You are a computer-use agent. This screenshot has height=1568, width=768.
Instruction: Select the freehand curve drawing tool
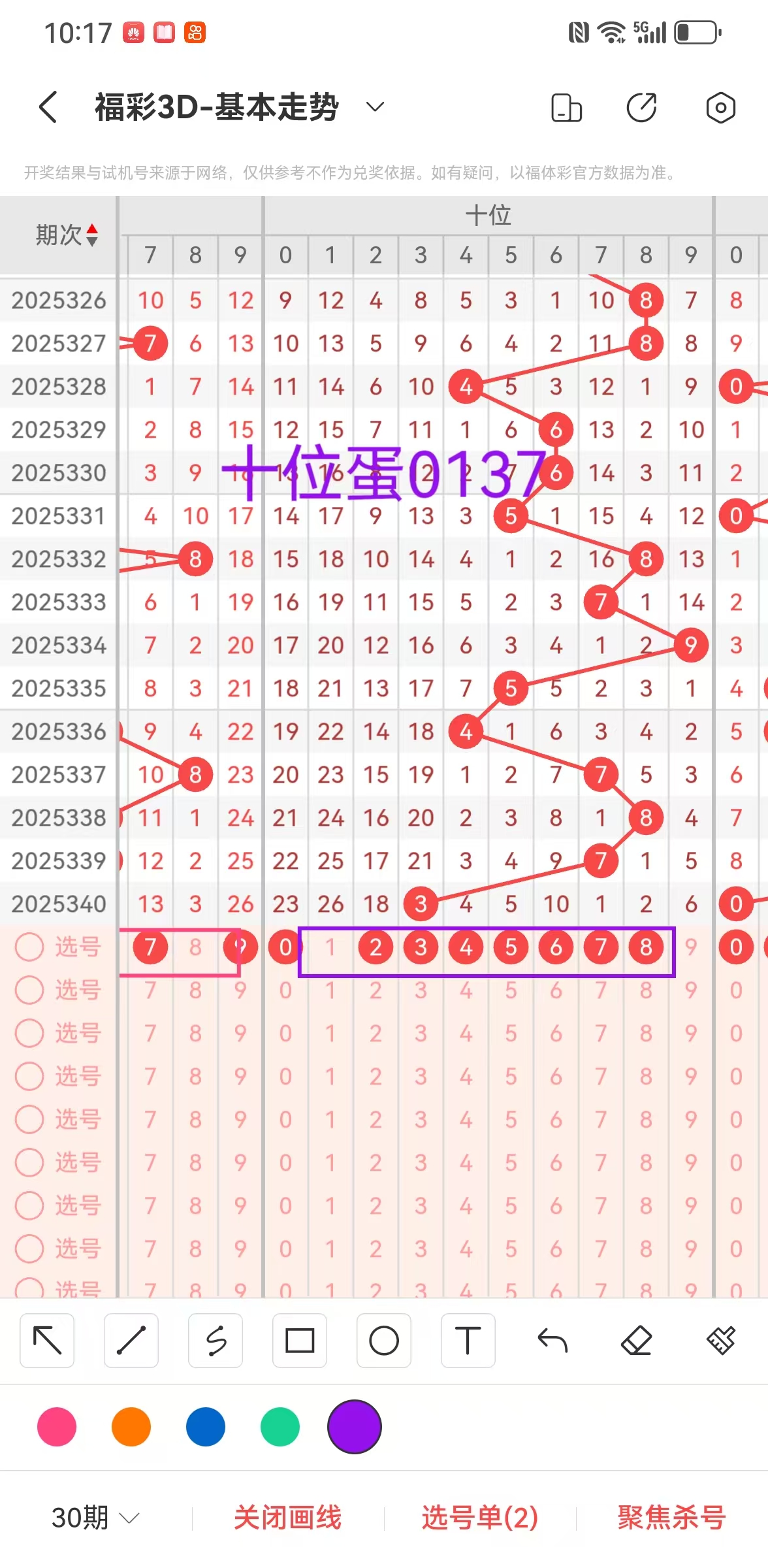[x=216, y=1341]
